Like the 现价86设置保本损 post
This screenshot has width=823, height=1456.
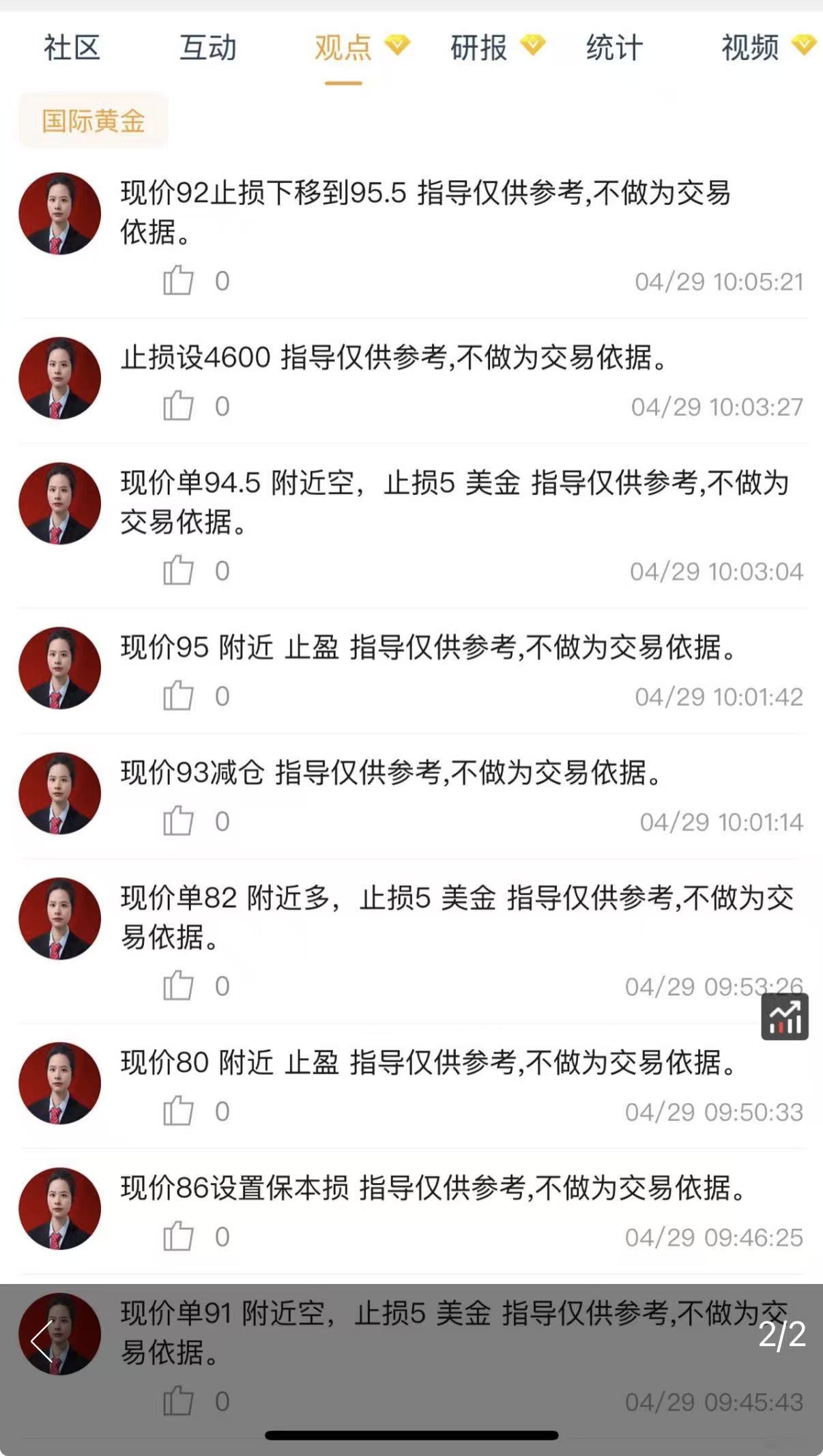tap(178, 1236)
